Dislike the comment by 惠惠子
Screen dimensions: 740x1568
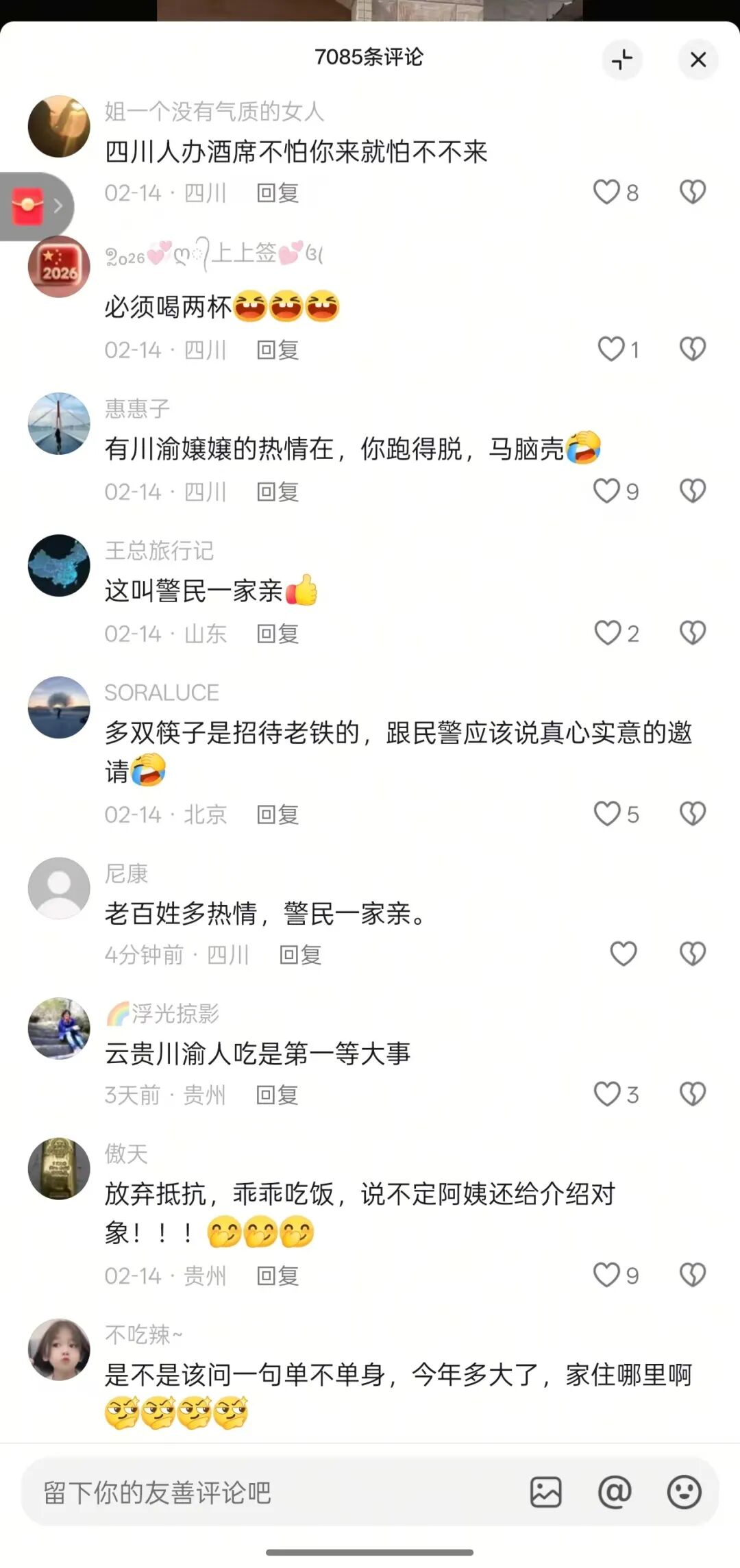692,491
